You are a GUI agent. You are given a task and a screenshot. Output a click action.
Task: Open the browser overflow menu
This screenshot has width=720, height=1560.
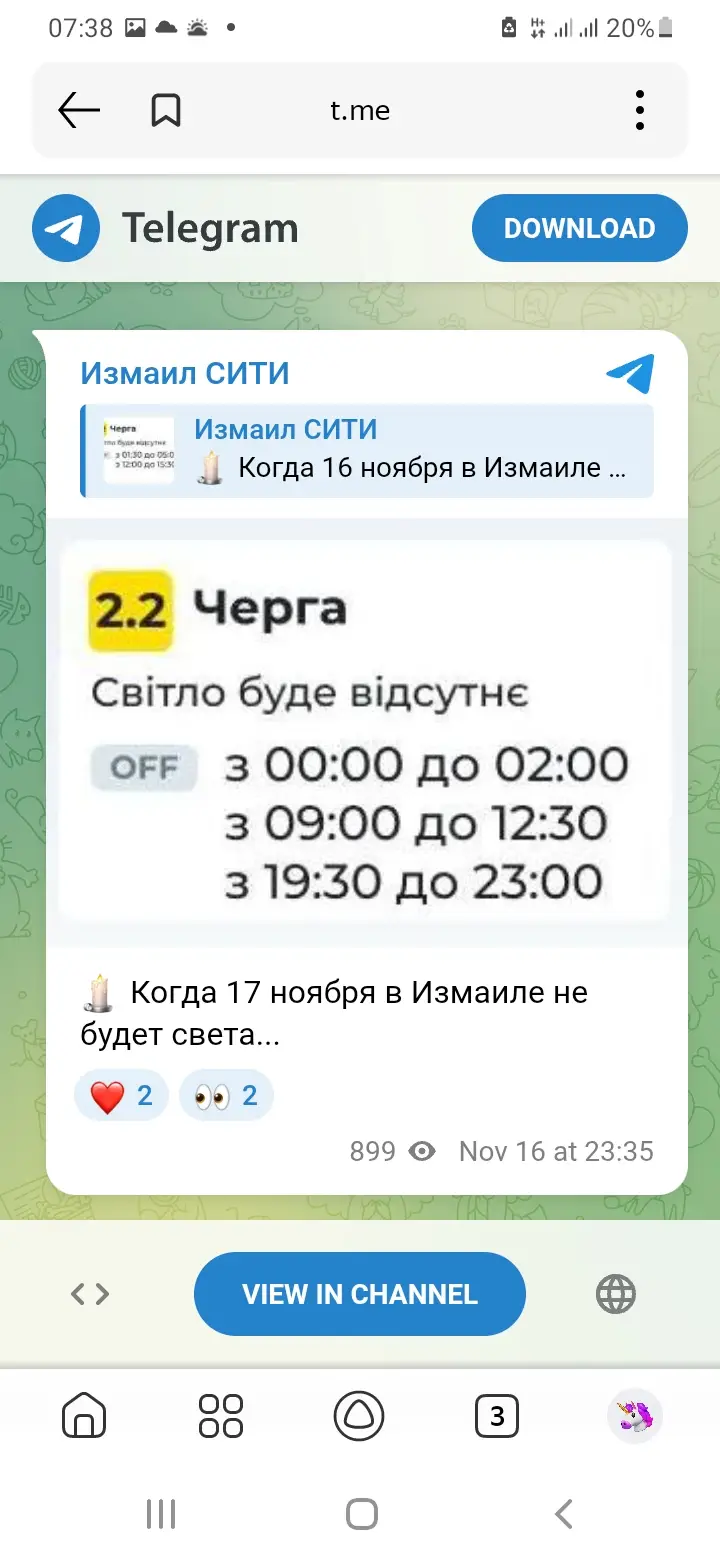pyautogui.click(x=640, y=110)
